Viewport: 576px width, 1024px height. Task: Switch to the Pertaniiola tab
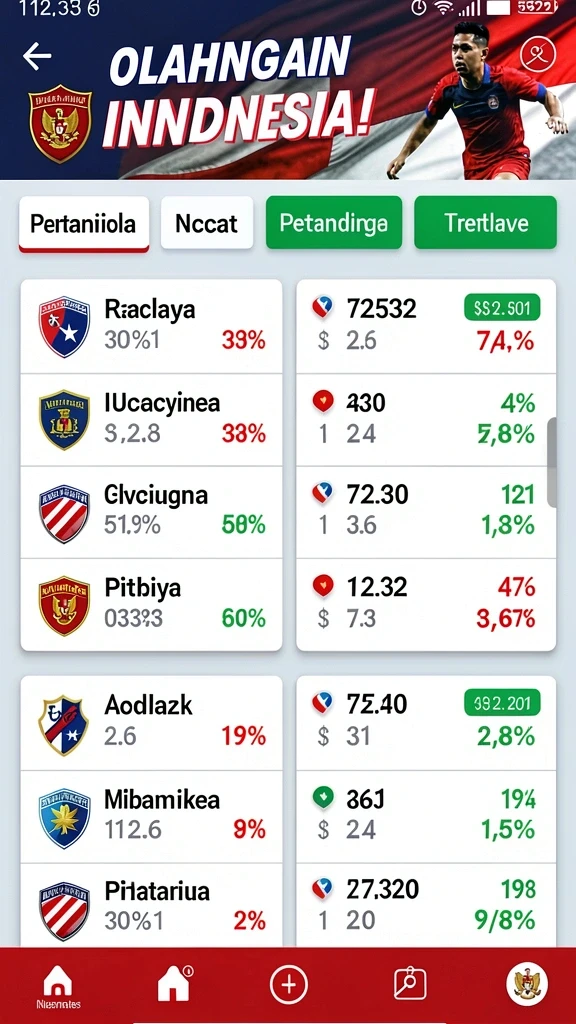tap(84, 224)
